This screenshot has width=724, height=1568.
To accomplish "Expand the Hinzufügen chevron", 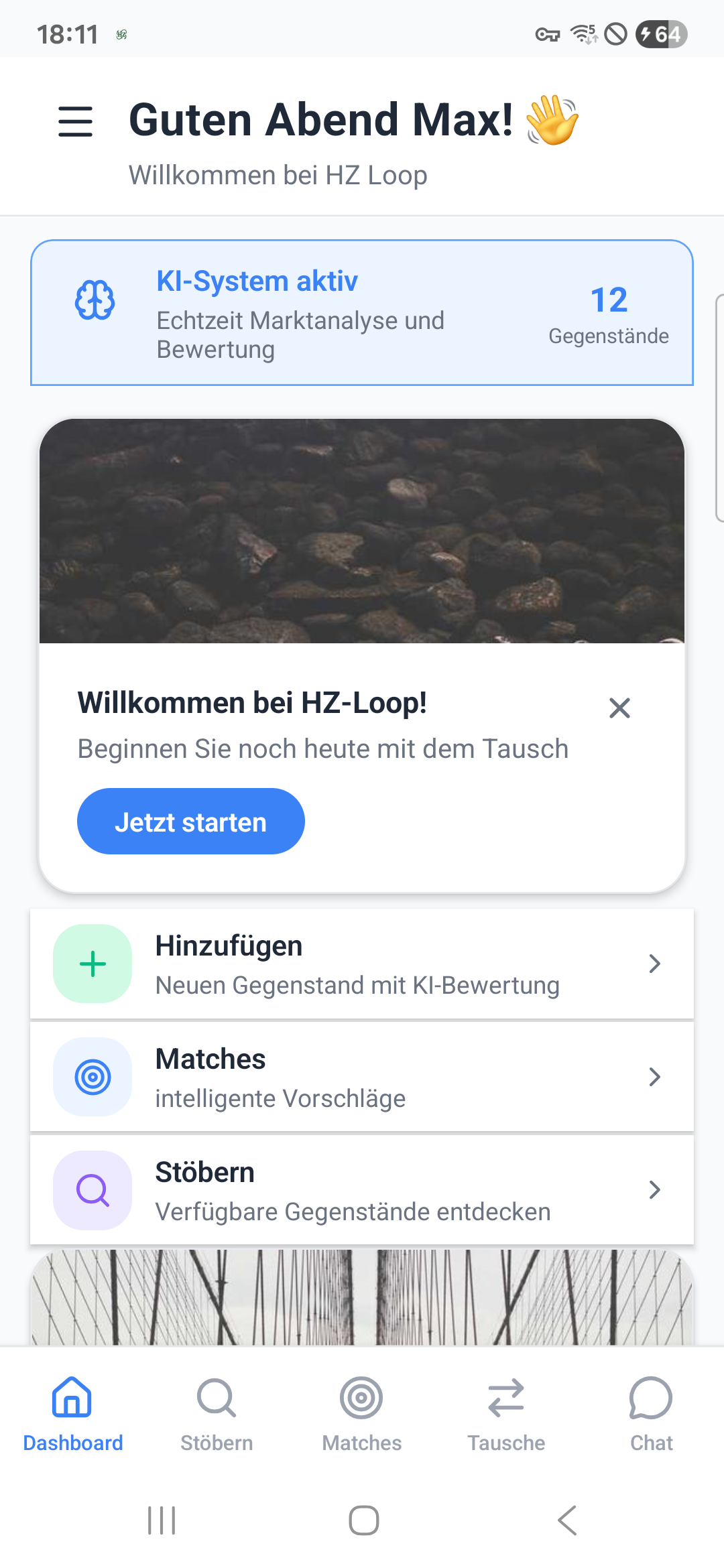I will click(655, 964).
